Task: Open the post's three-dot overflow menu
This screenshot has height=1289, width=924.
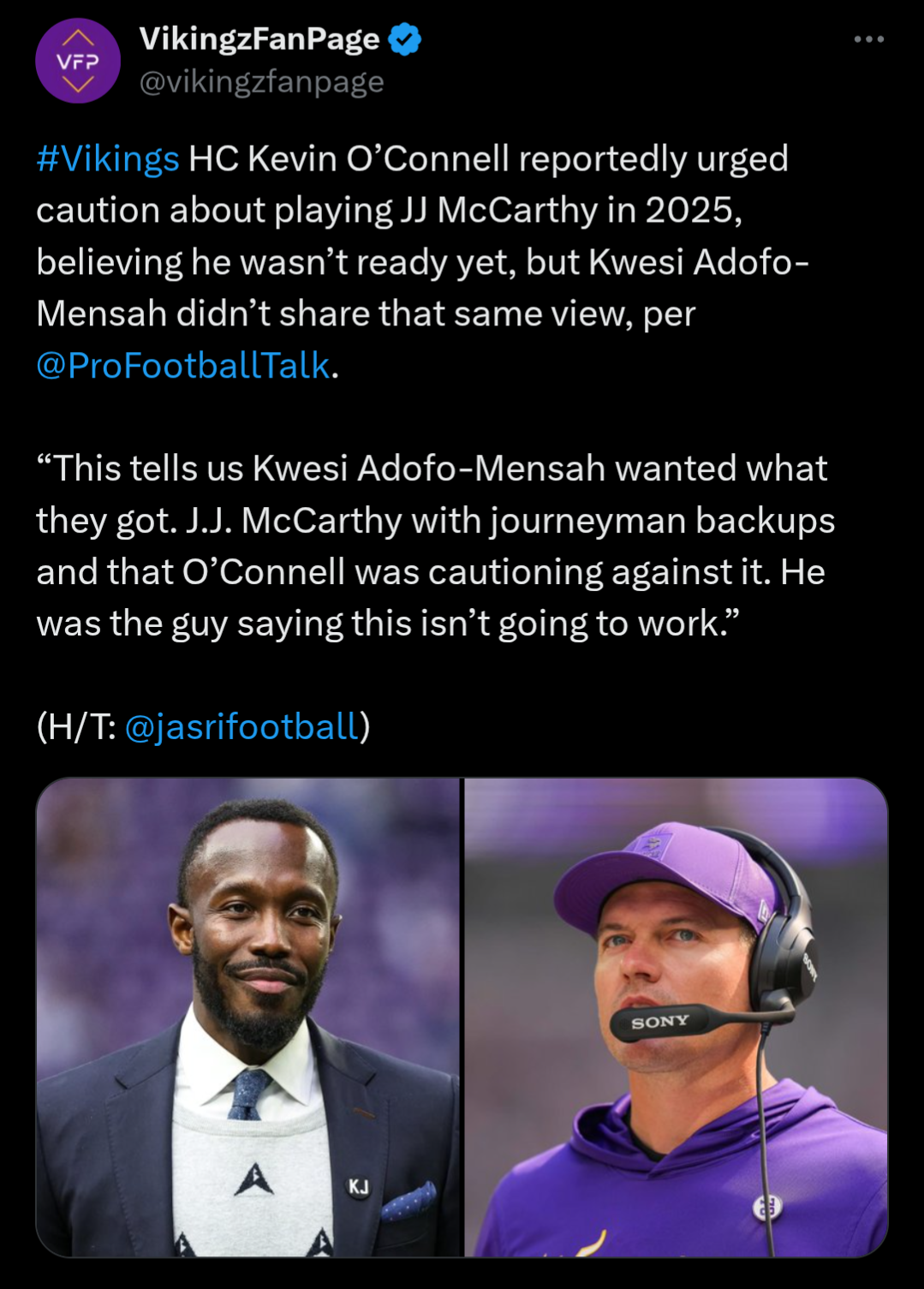Action: coord(868,39)
